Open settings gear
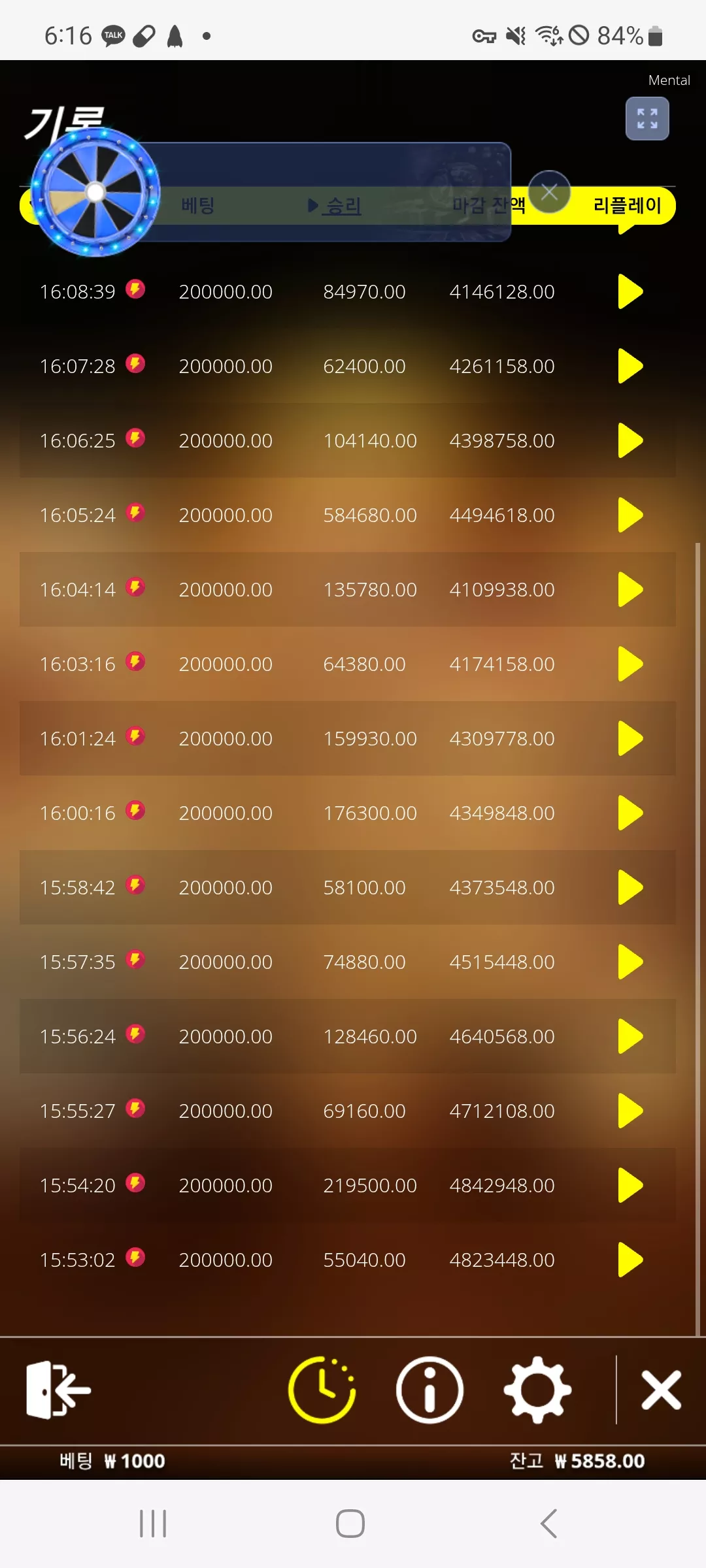The width and height of the screenshot is (706, 1568). pyautogui.click(x=537, y=1390)
